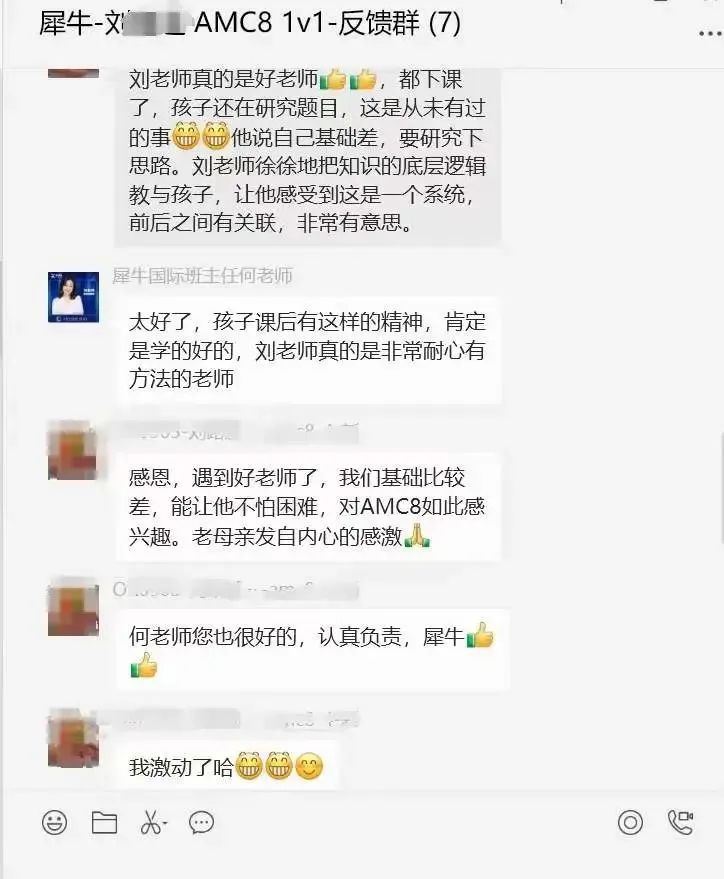The height and width of the screenshot is (879, 724).
Task: Open the chat history bubble icon
Action: tap(202, 823)
